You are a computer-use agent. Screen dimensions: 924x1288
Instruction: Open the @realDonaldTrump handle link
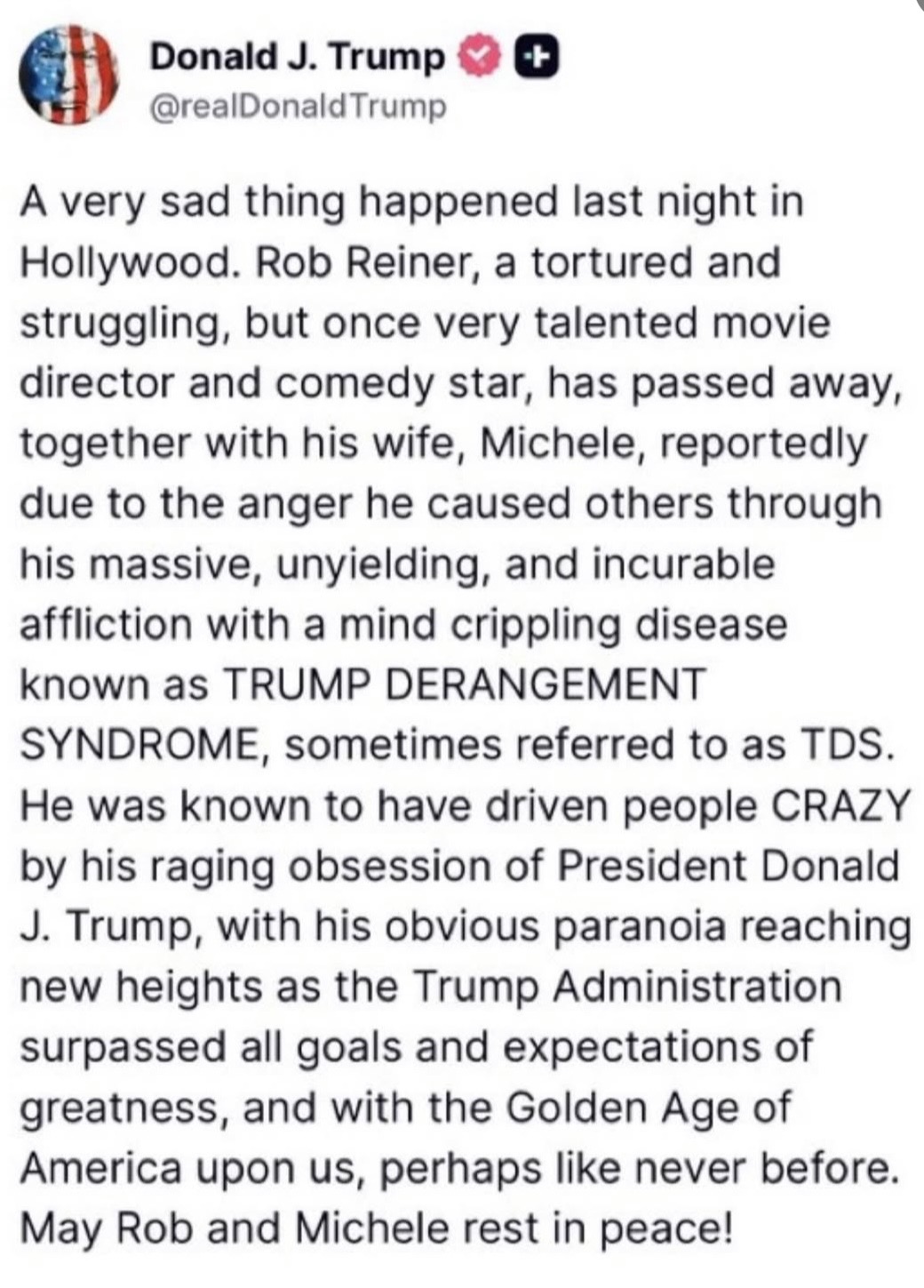click(x=297, y=108)
